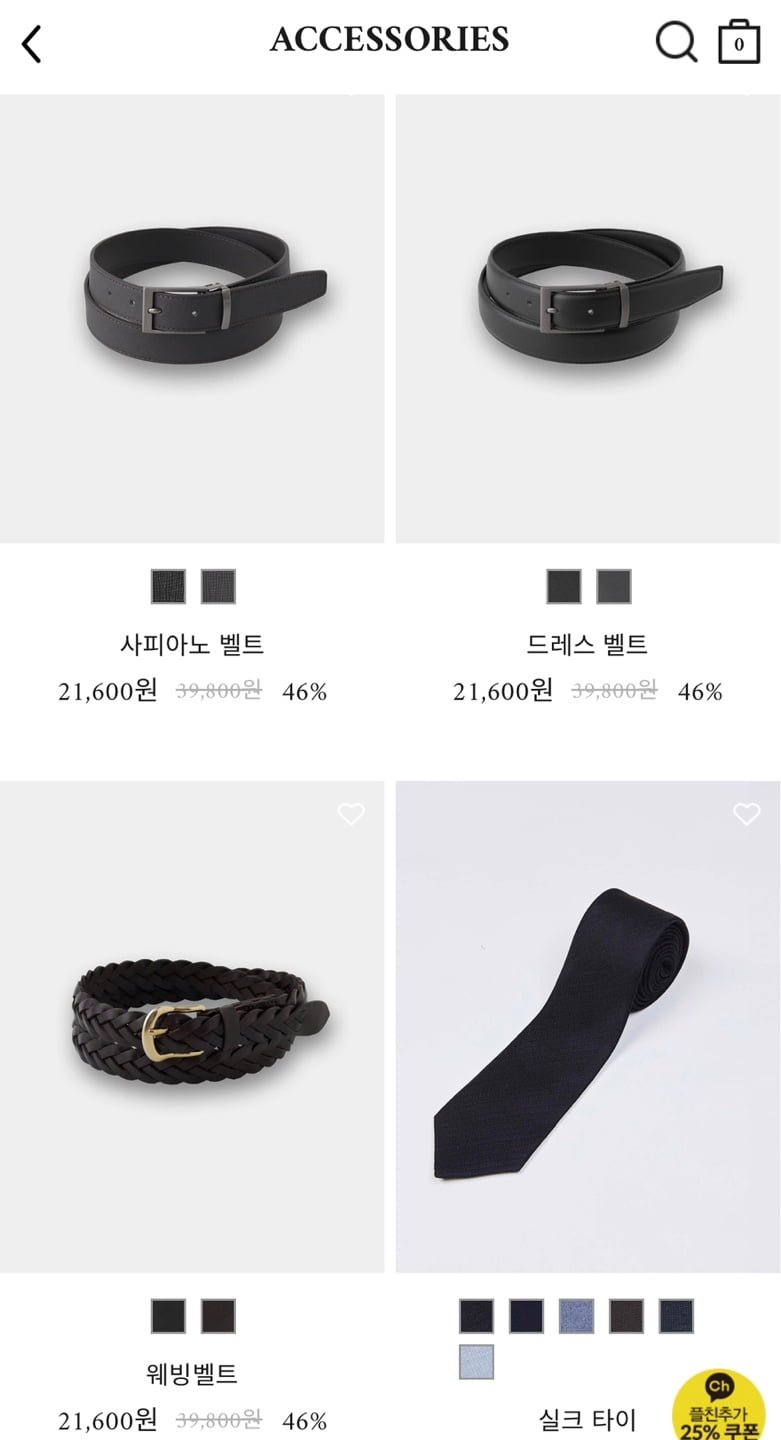Select second color swatch of 드레스 벨트
This screenshot has width=781, height=1440.
pos(614,586)
